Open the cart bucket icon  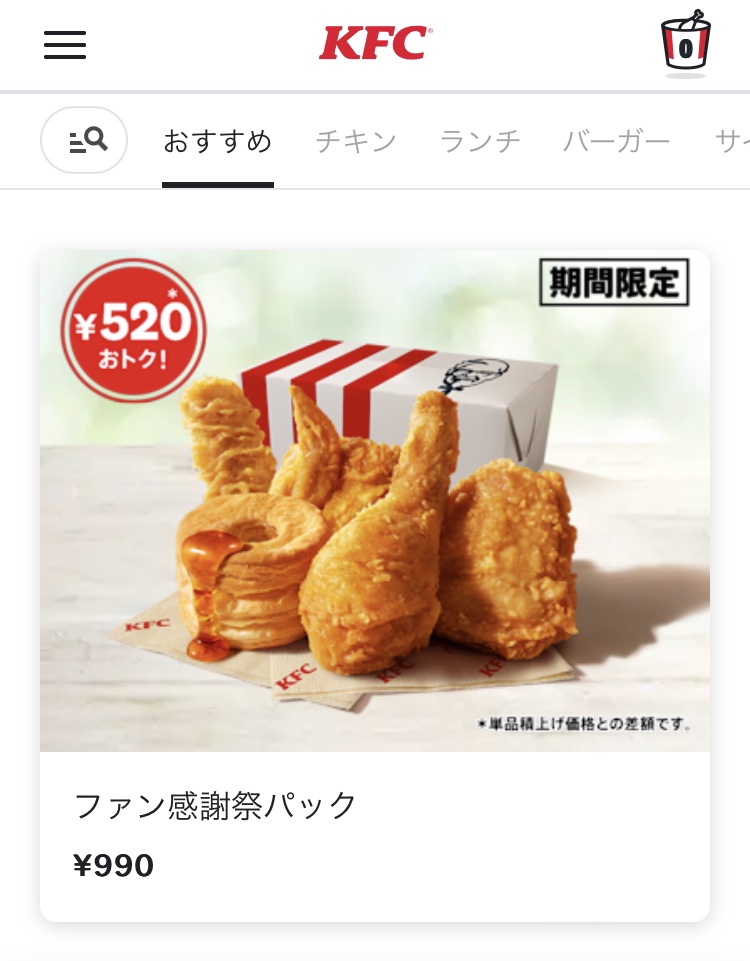(685, 44)
